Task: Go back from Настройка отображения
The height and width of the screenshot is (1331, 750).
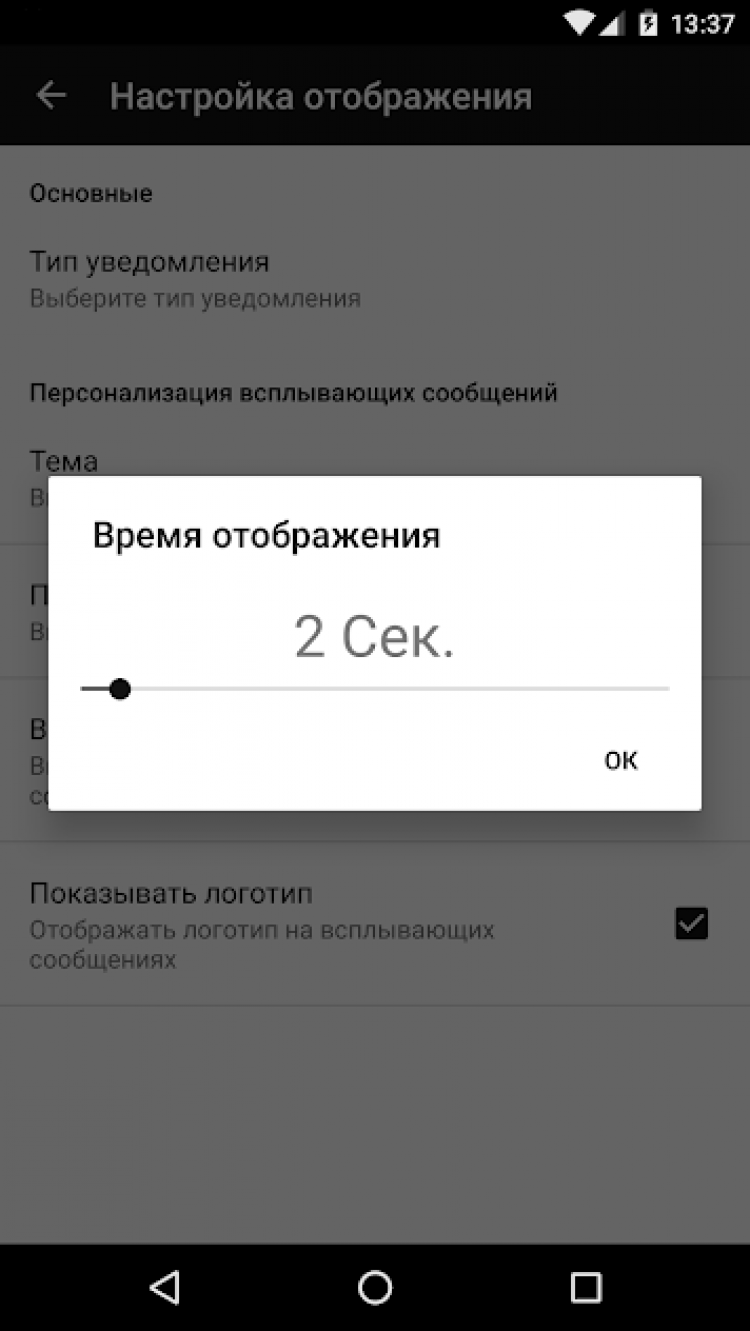Action: click(x=51, y=96)
